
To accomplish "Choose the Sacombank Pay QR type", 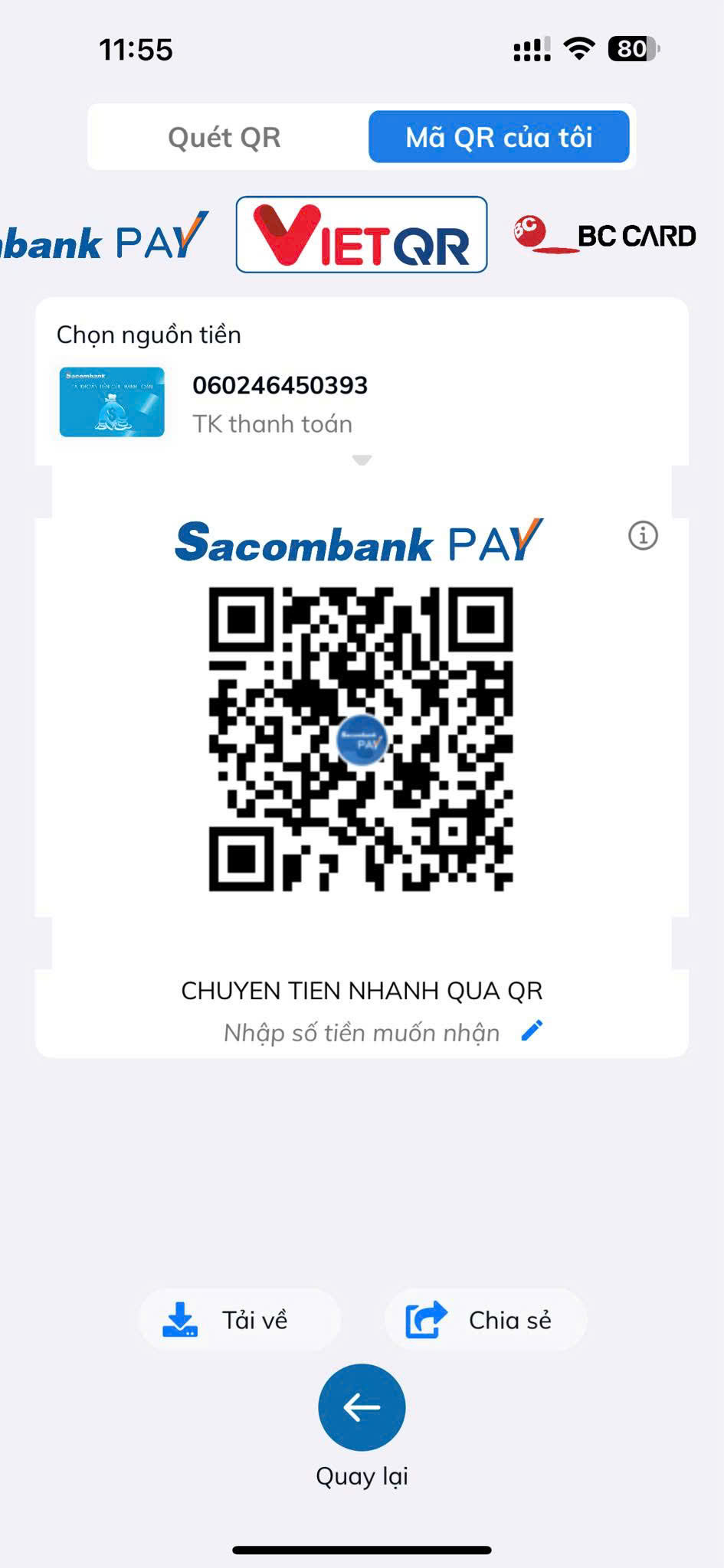I will (104, 236).
